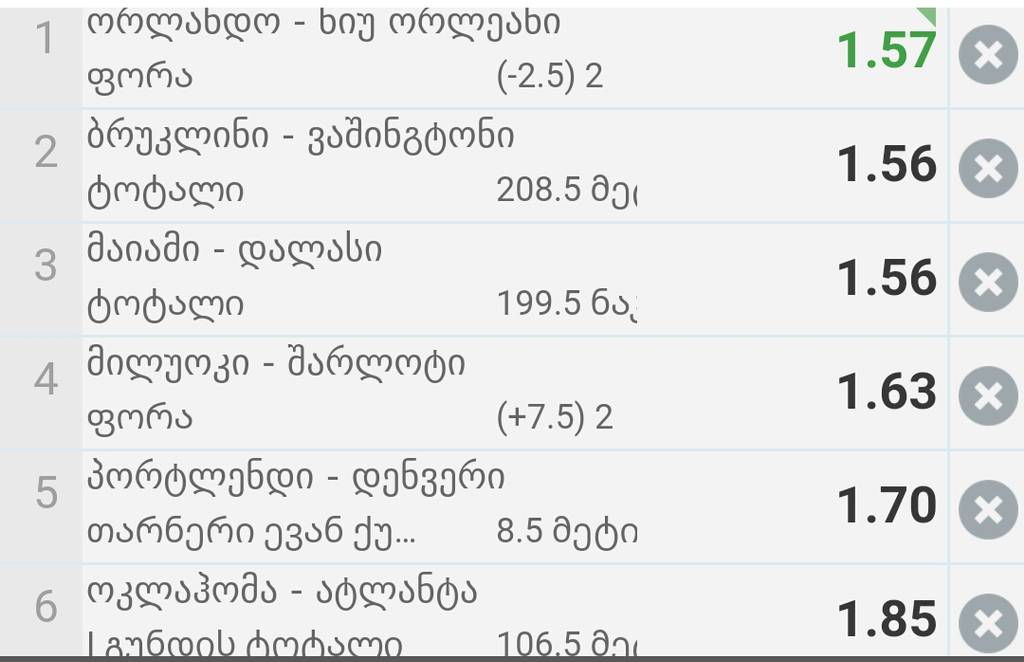Remove the ბრუკლინი - ვაშინგტონი bet

[x=988, y=168]
